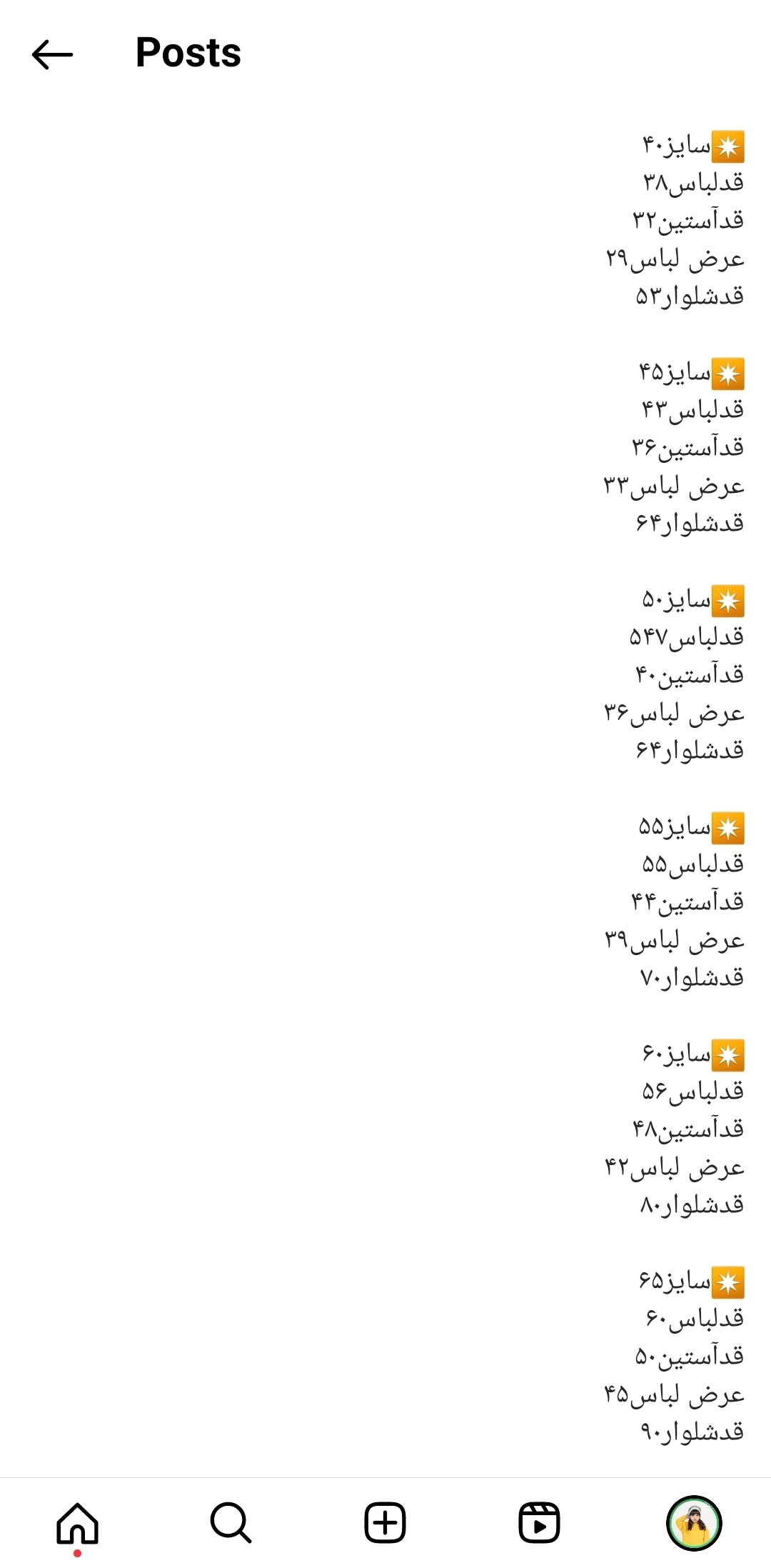Viewport: 771px width, 1568px height.
Task: Open the profile tab avatar
Action: pyautogui.click(x=694, y=1523)
